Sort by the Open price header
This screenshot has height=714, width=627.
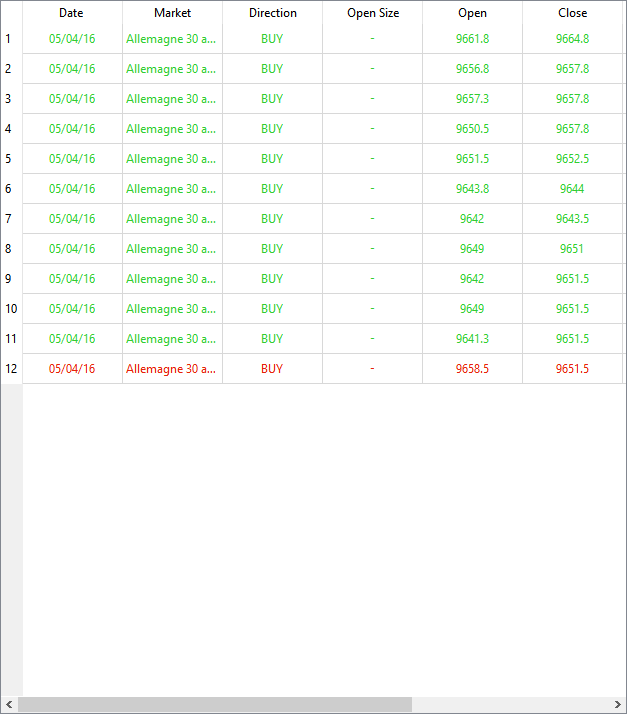472,13
